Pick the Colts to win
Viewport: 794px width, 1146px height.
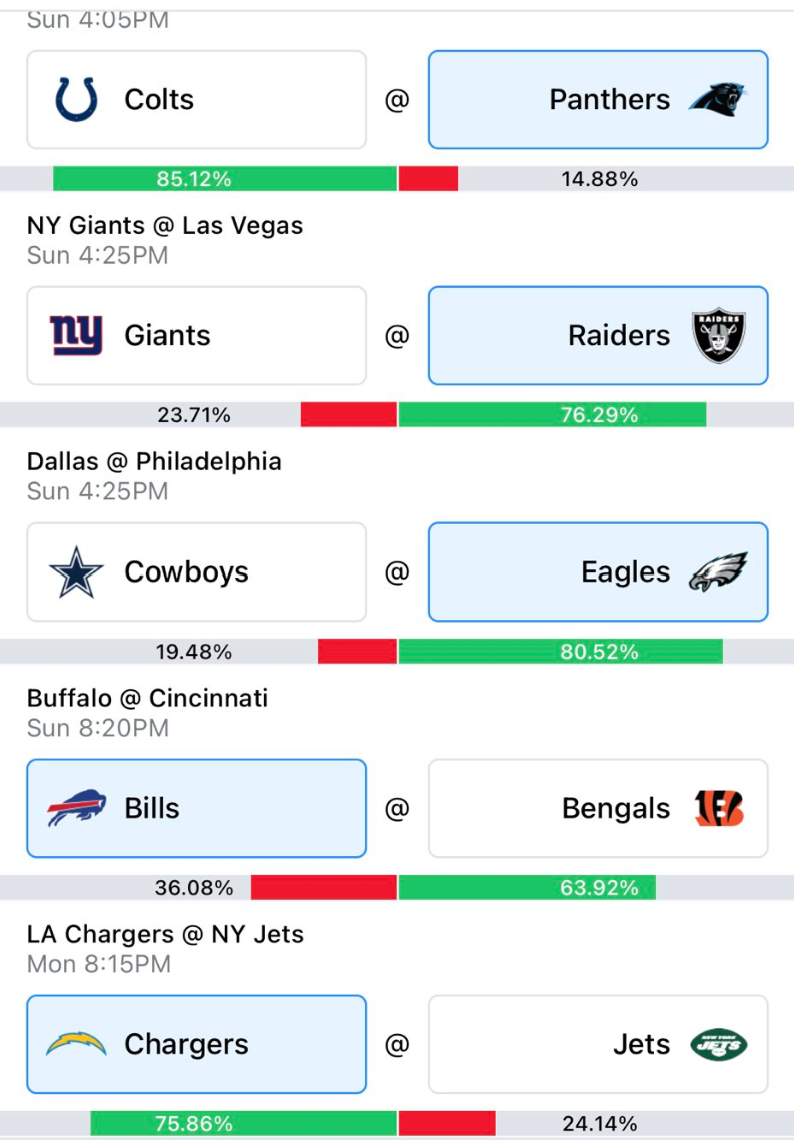[196, 100]
